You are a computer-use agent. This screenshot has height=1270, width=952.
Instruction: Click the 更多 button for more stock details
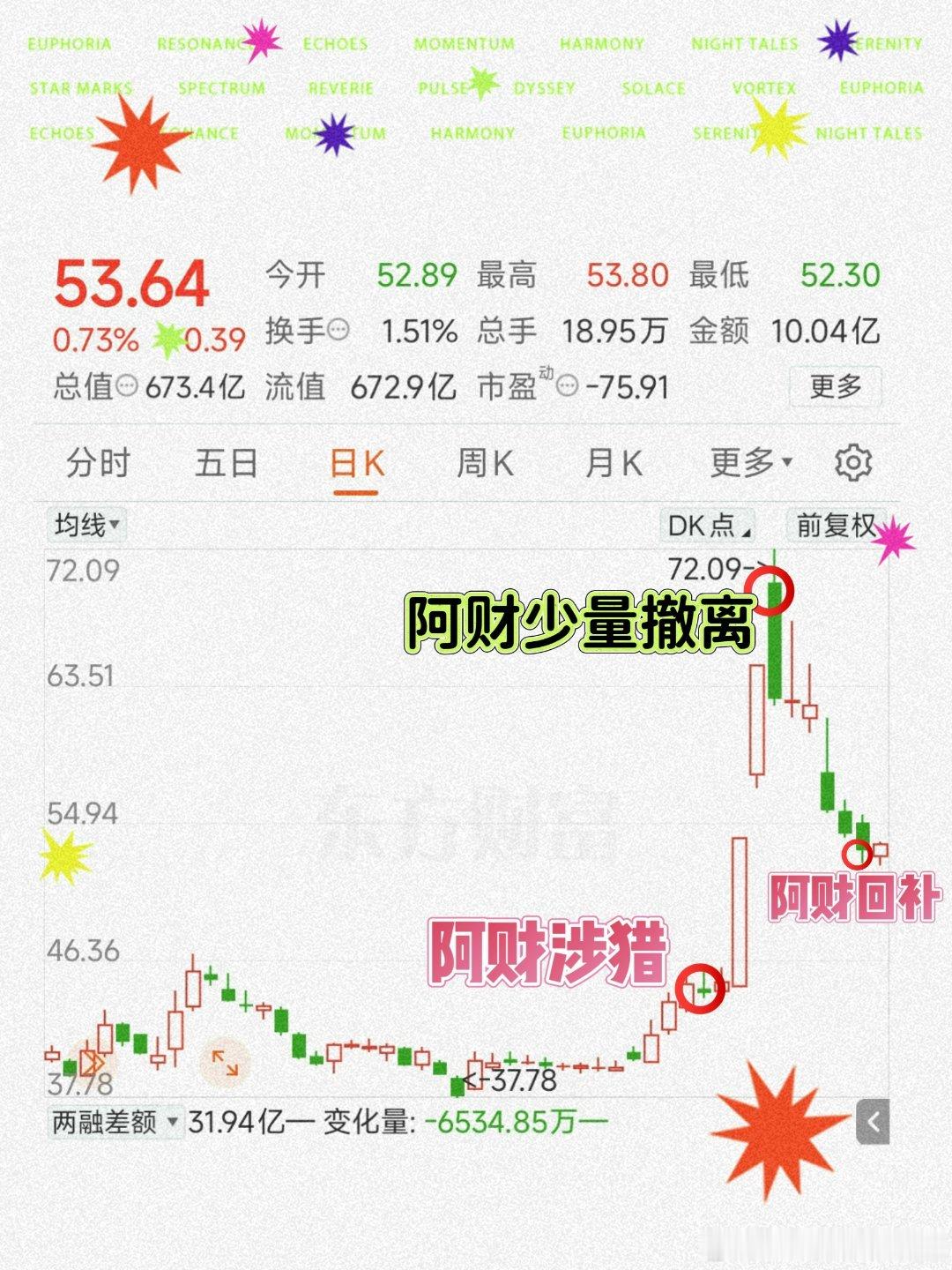pyautogui.click(x=834, y=385)
